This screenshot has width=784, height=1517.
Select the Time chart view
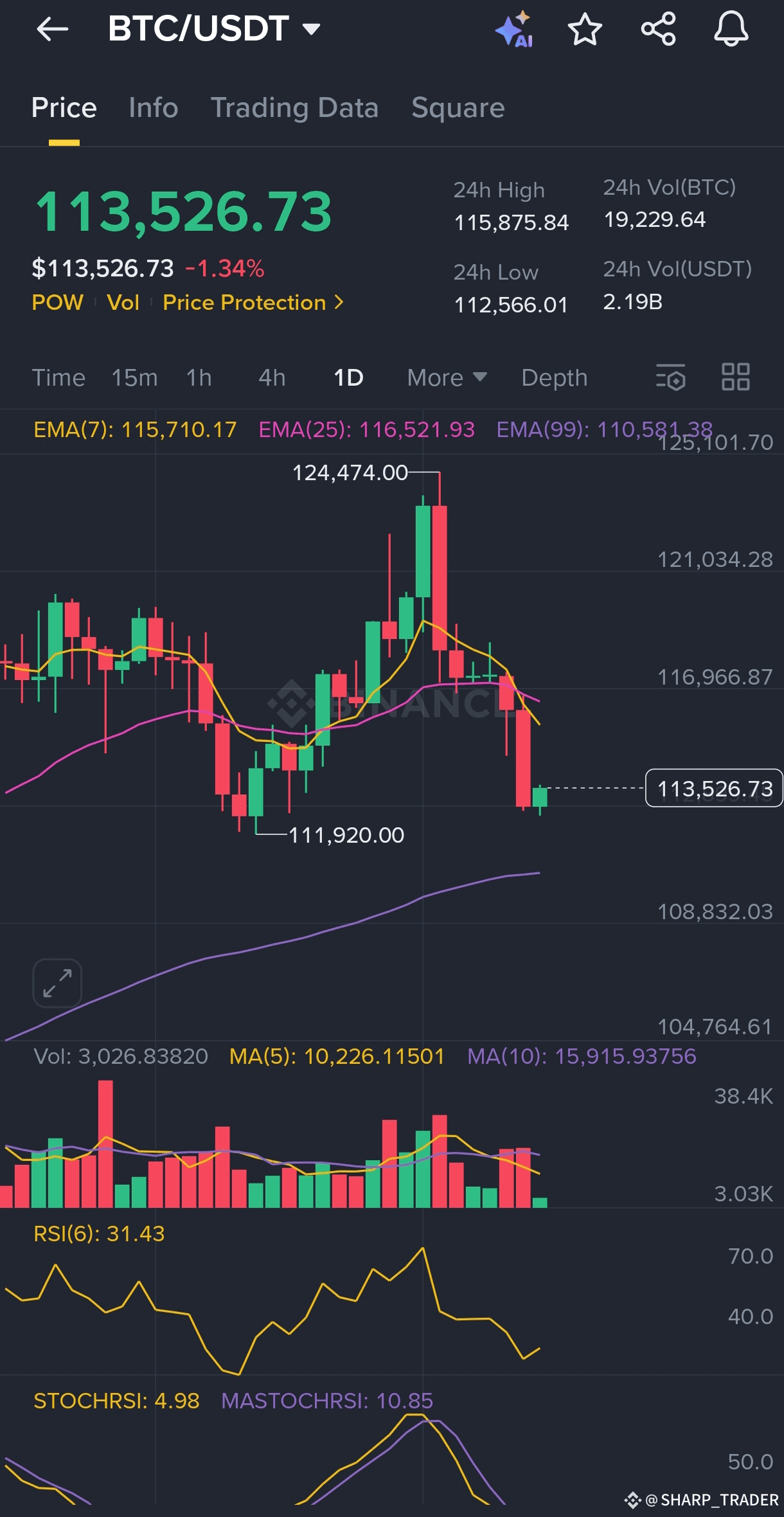click(58, 377)
